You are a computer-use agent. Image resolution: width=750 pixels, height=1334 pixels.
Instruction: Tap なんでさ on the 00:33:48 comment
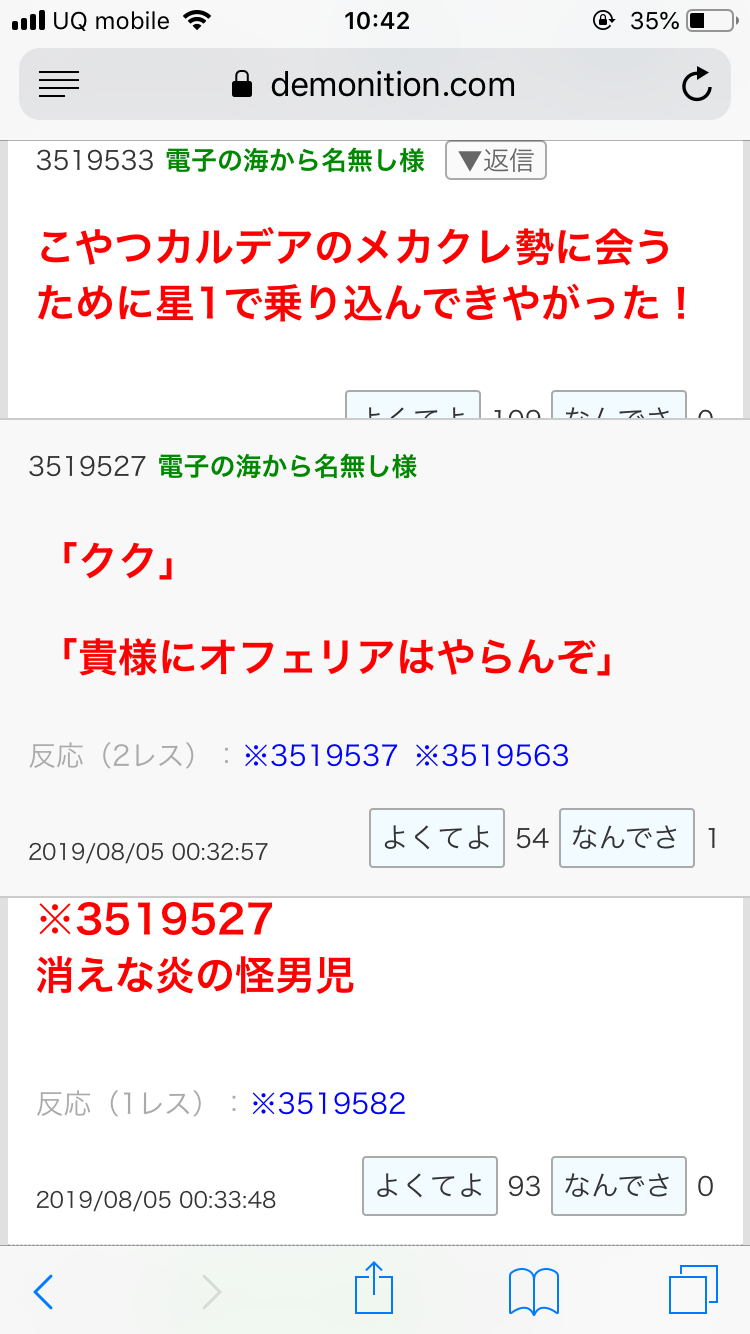tap(618, 1186)
